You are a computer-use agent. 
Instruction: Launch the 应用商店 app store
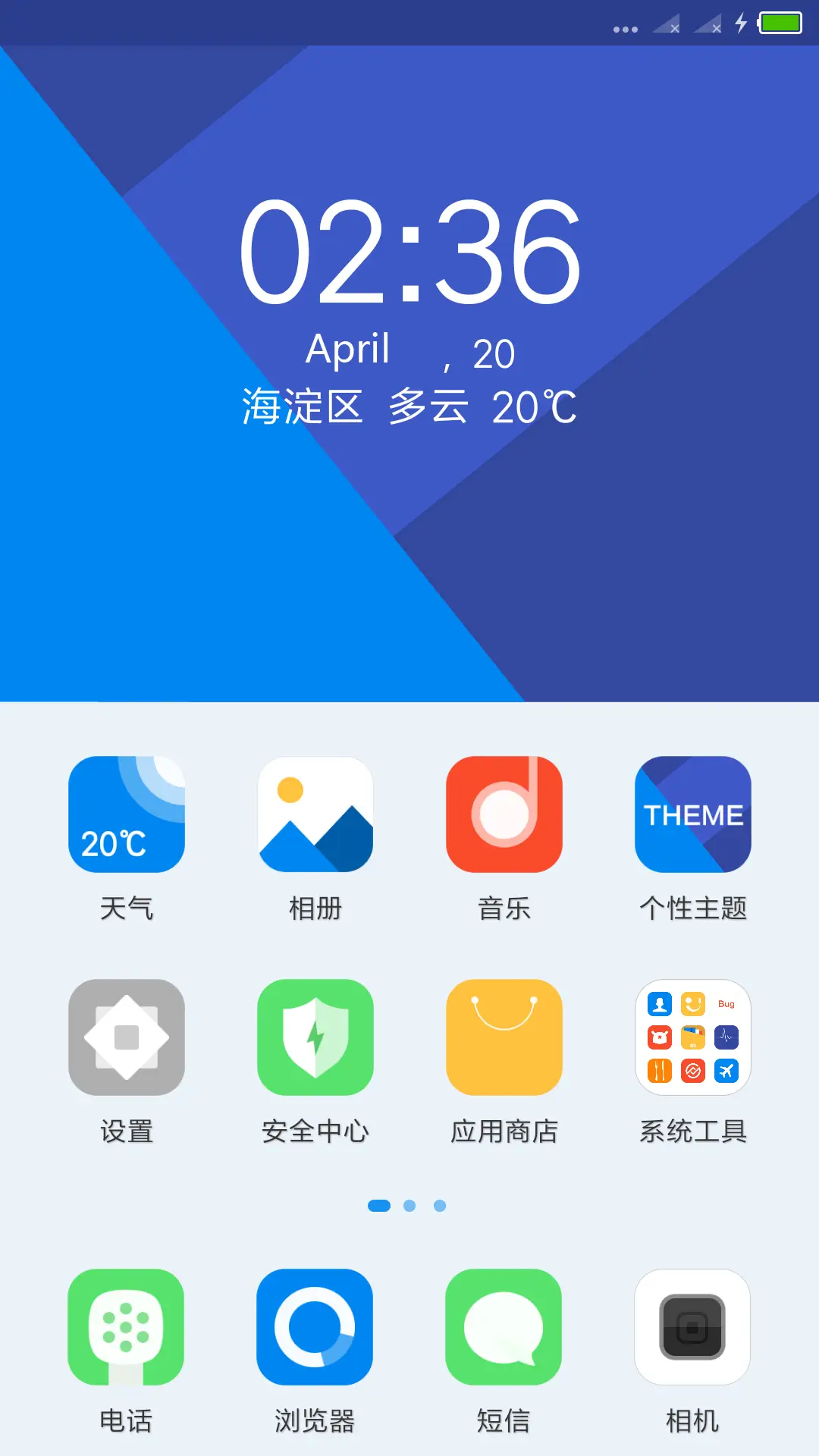click(x=504, y=1037)
